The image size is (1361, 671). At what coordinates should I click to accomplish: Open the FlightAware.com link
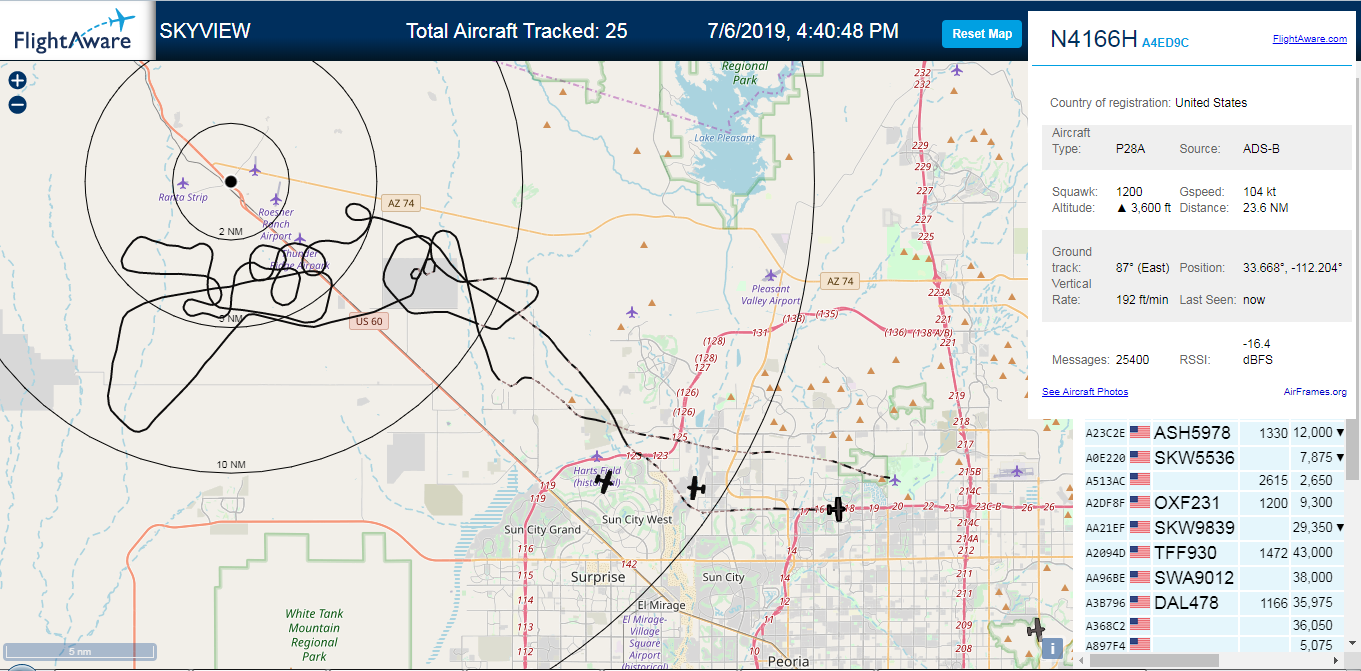click(x=1309, y=39)
